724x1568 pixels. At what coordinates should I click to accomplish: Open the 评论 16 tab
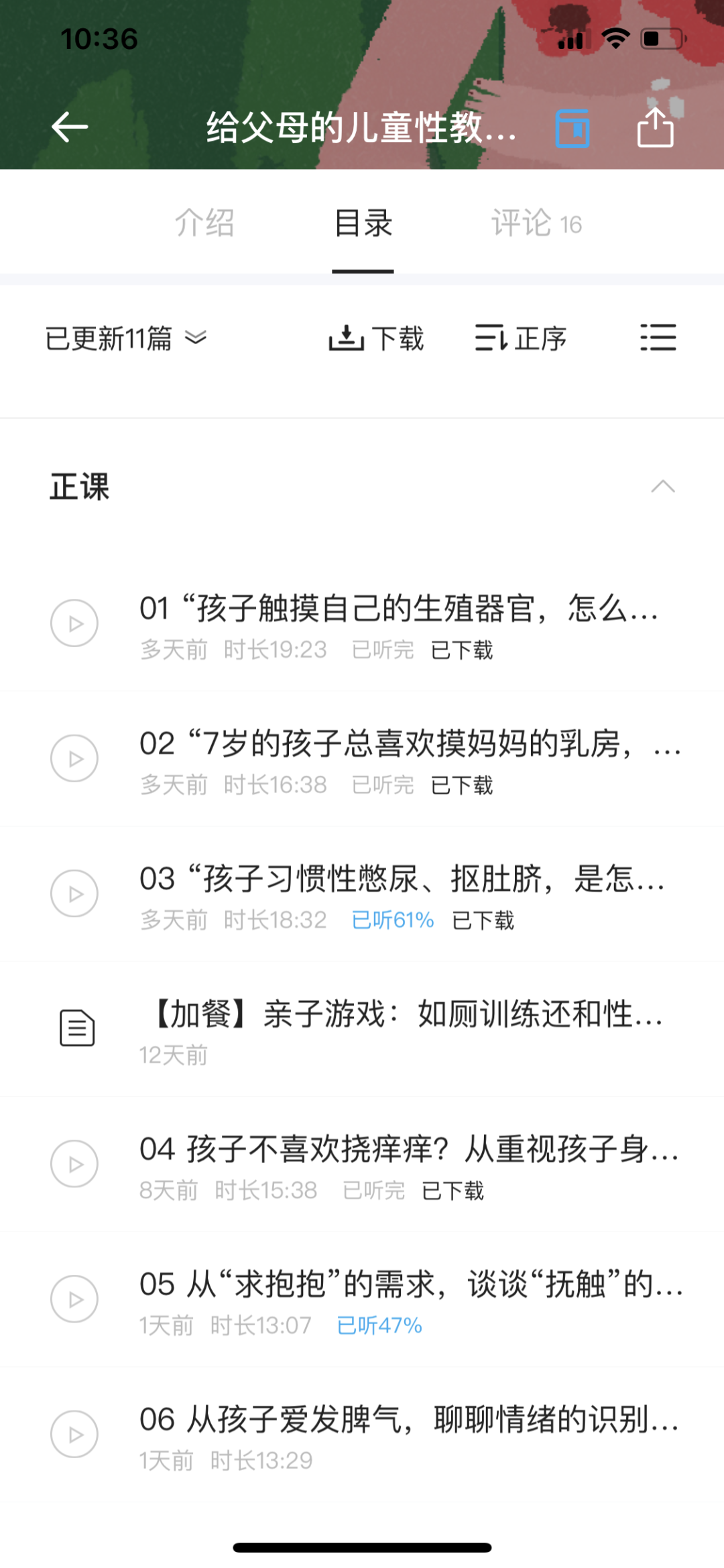[x=536, y=223]
